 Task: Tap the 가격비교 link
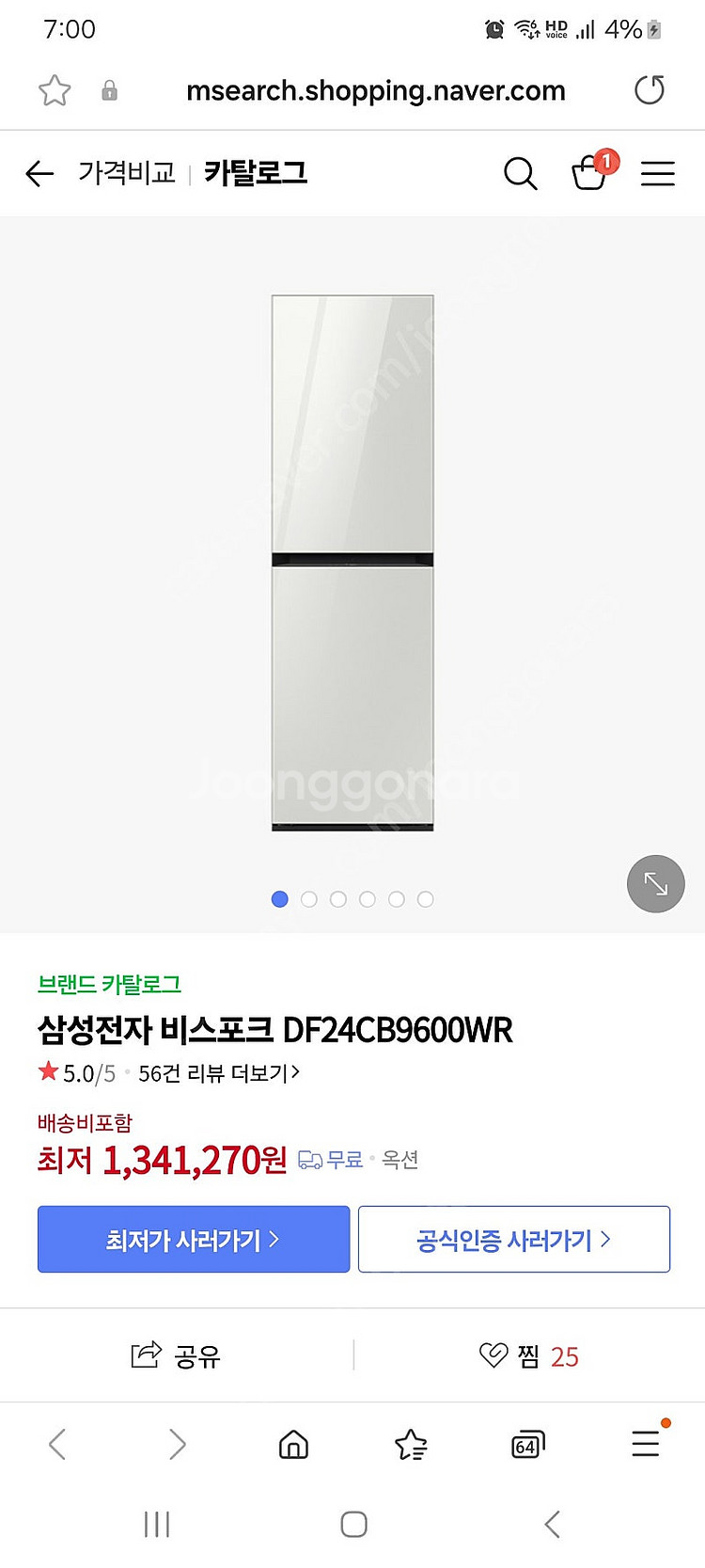tap(127, 173)
